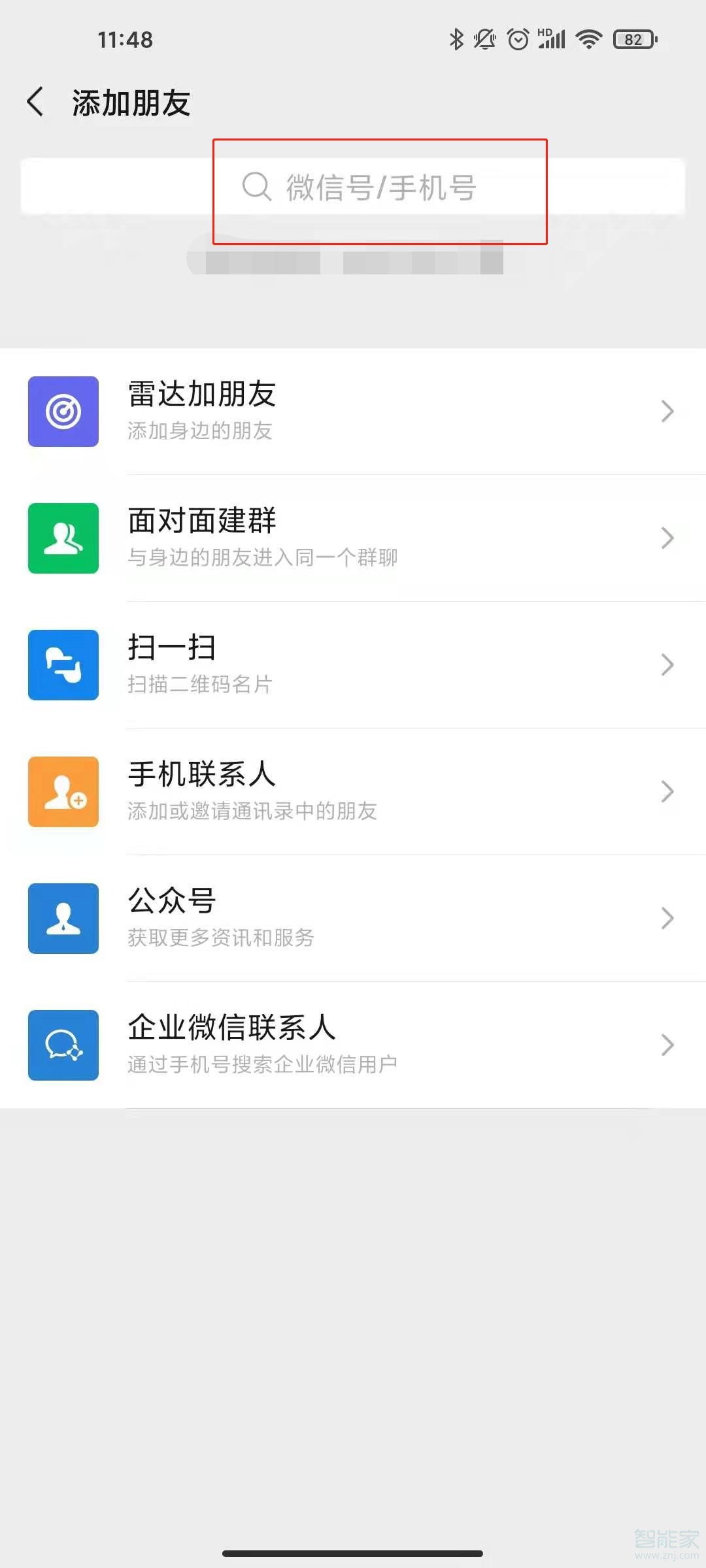This screenshot has height=1568, width=706.
Task: Tap the alarm clock status icon
Action: tap(517, 39)
